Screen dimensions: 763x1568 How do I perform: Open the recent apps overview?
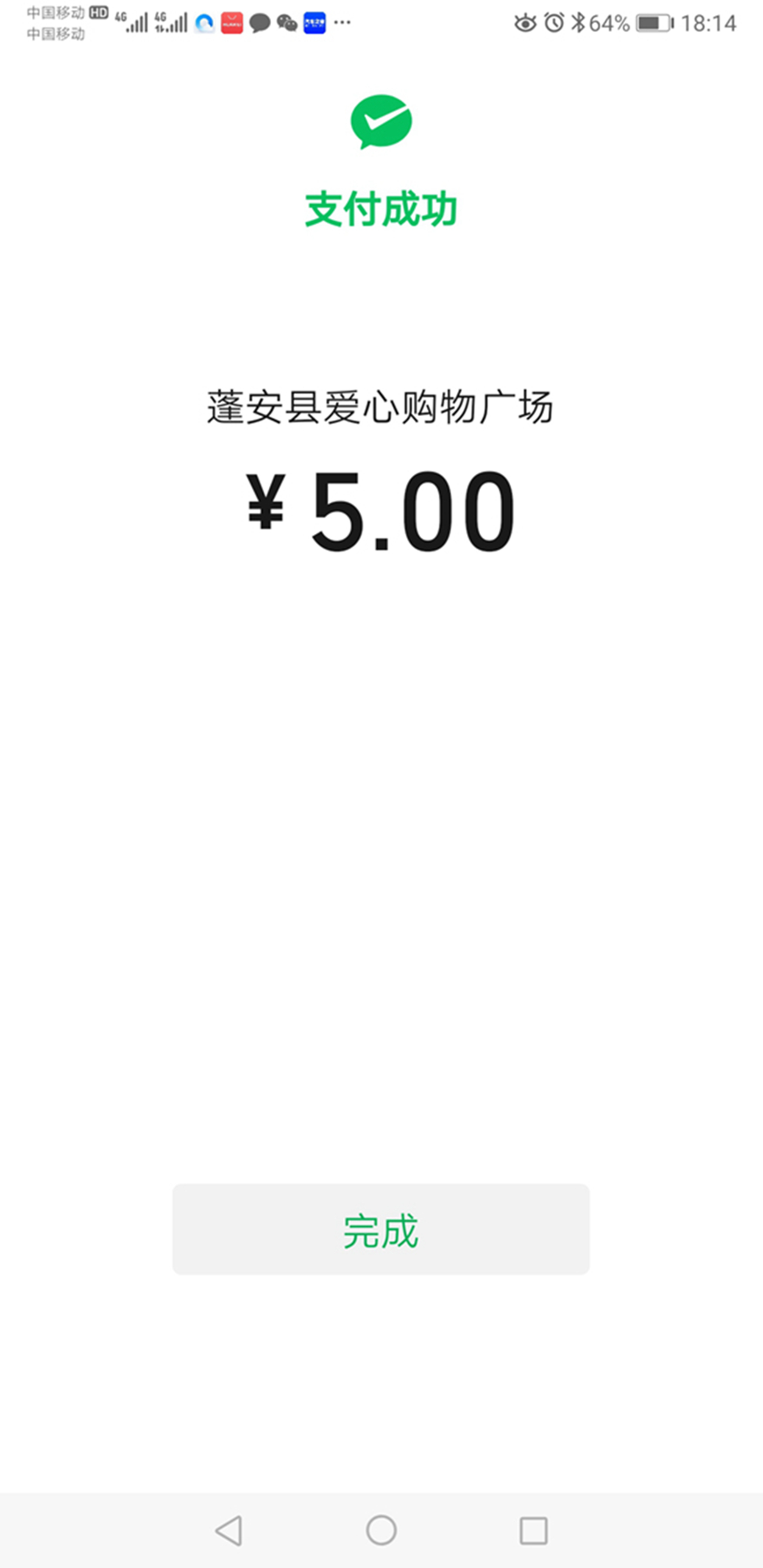(534, 1530)
